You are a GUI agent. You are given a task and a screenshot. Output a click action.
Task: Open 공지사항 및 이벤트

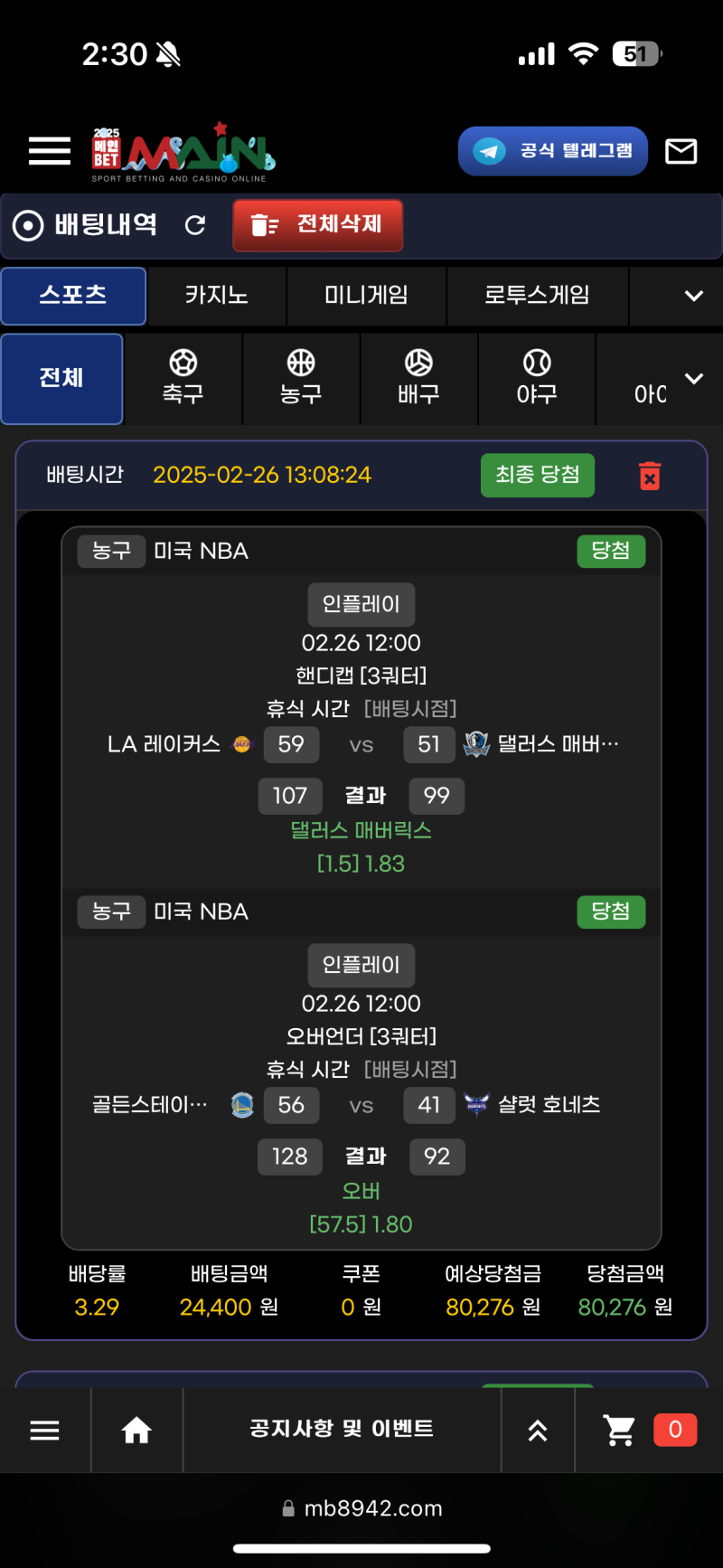click(x=342, y=1429)
